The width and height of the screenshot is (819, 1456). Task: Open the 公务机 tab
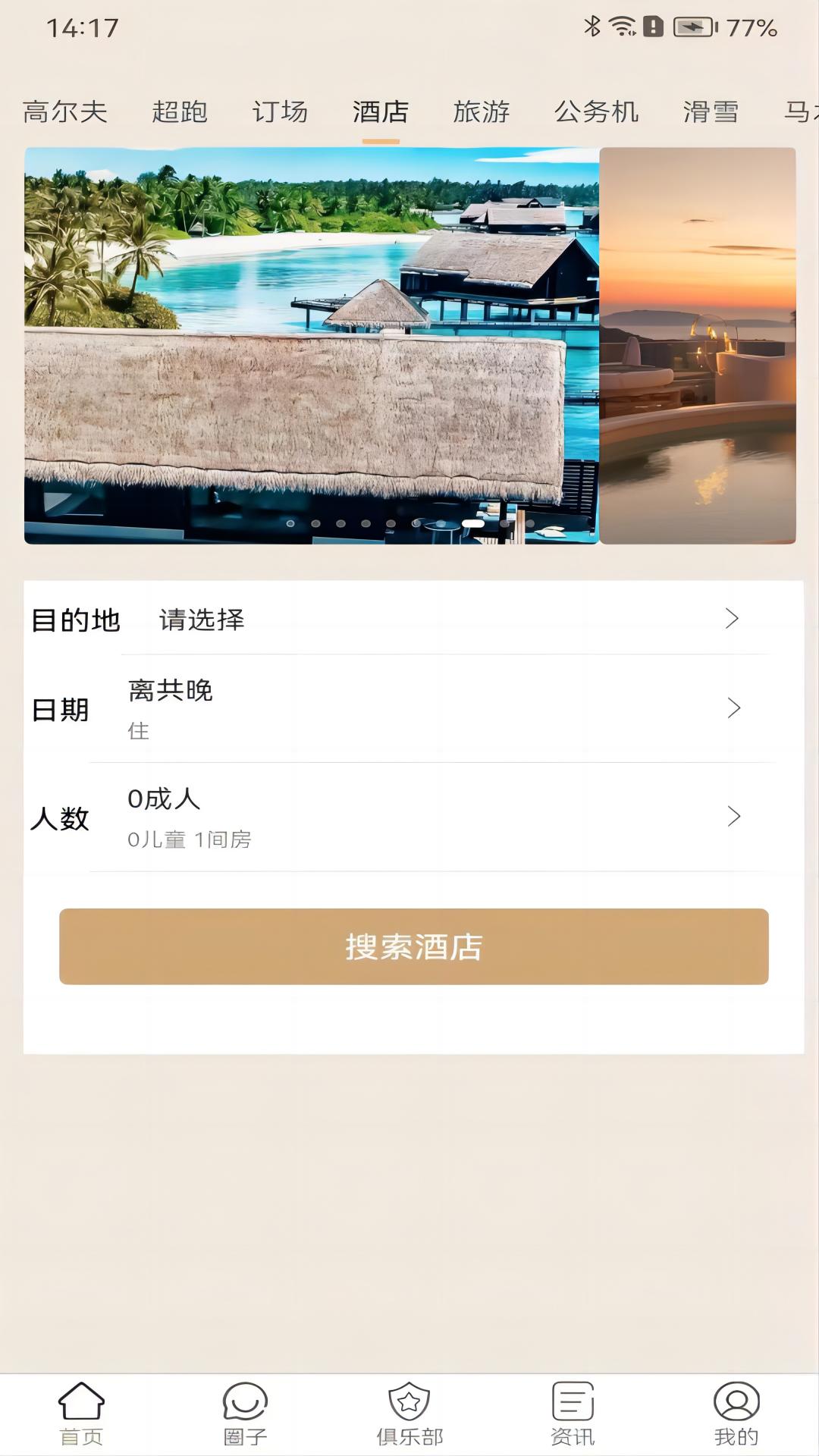point(597,111)
